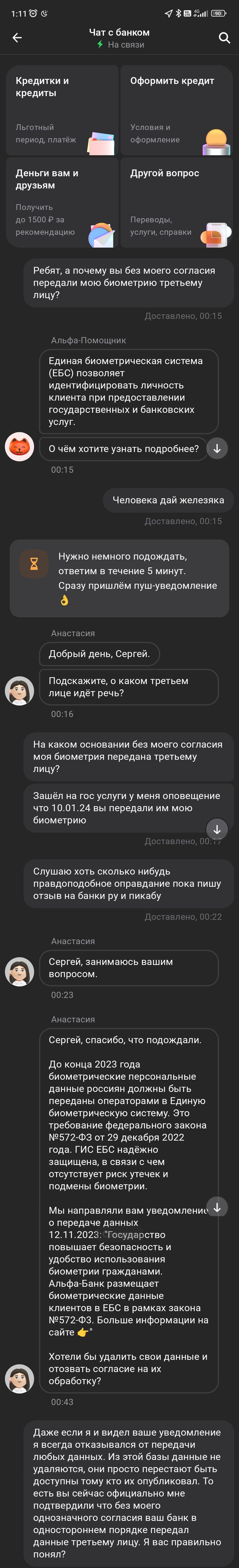
Task: Tap the down arrow beside О чём хотите узнать подробнее
Action: pyautogui.click(x=217, y=448)
